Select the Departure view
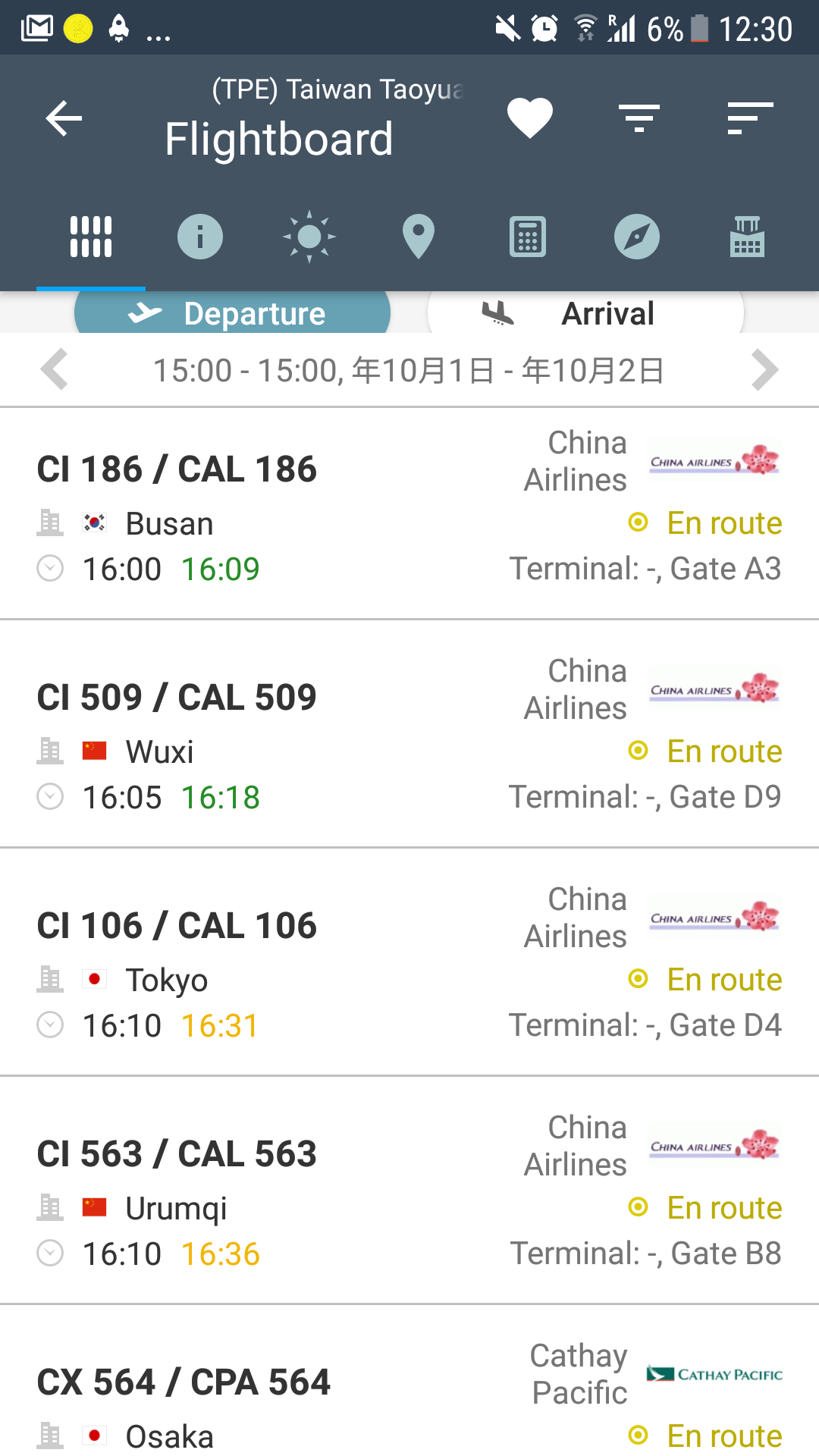This screenshot has height=1456, width=819. tap(232, 312)
